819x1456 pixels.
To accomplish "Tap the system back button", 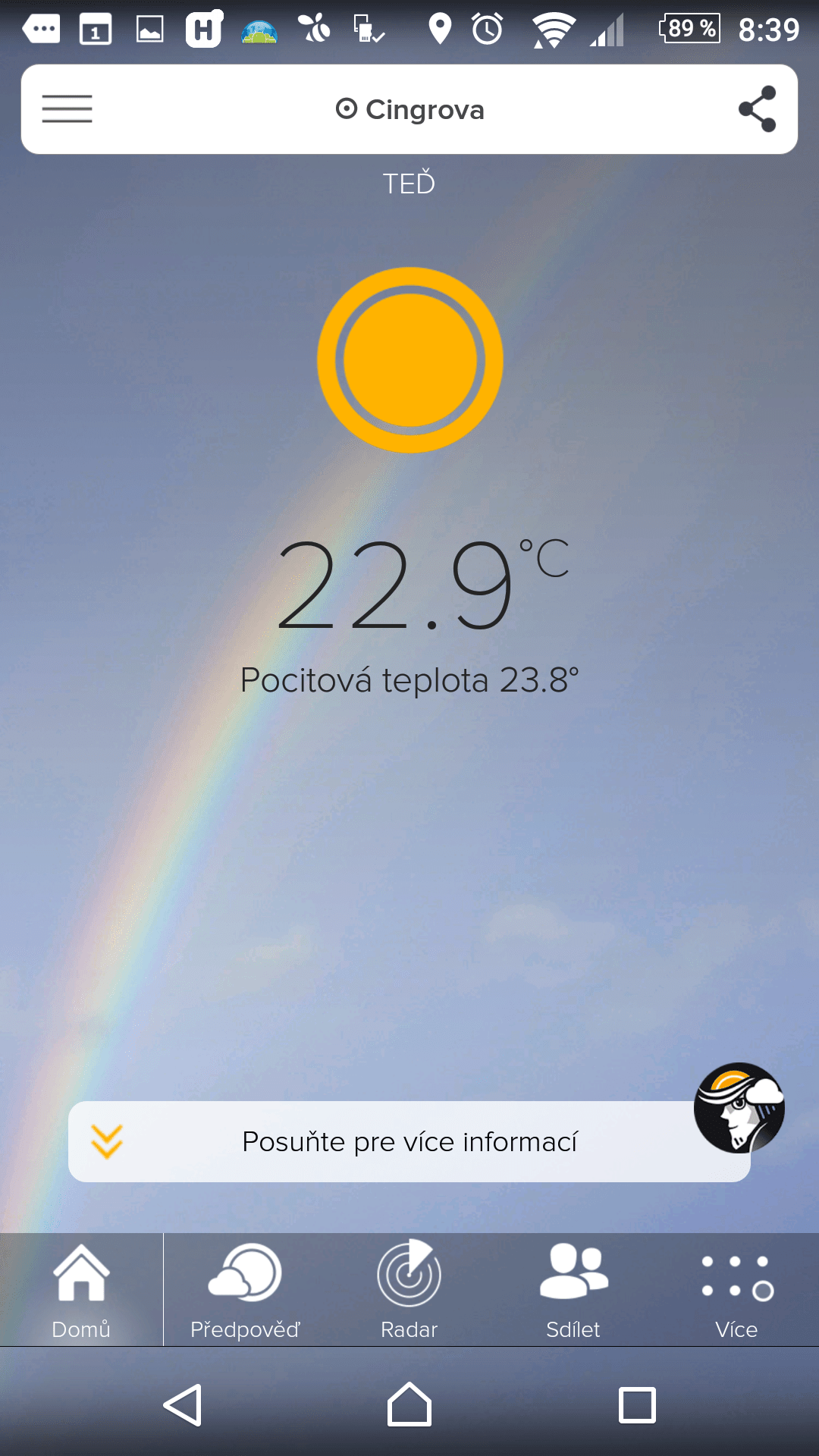I will tap(183, 1405).
